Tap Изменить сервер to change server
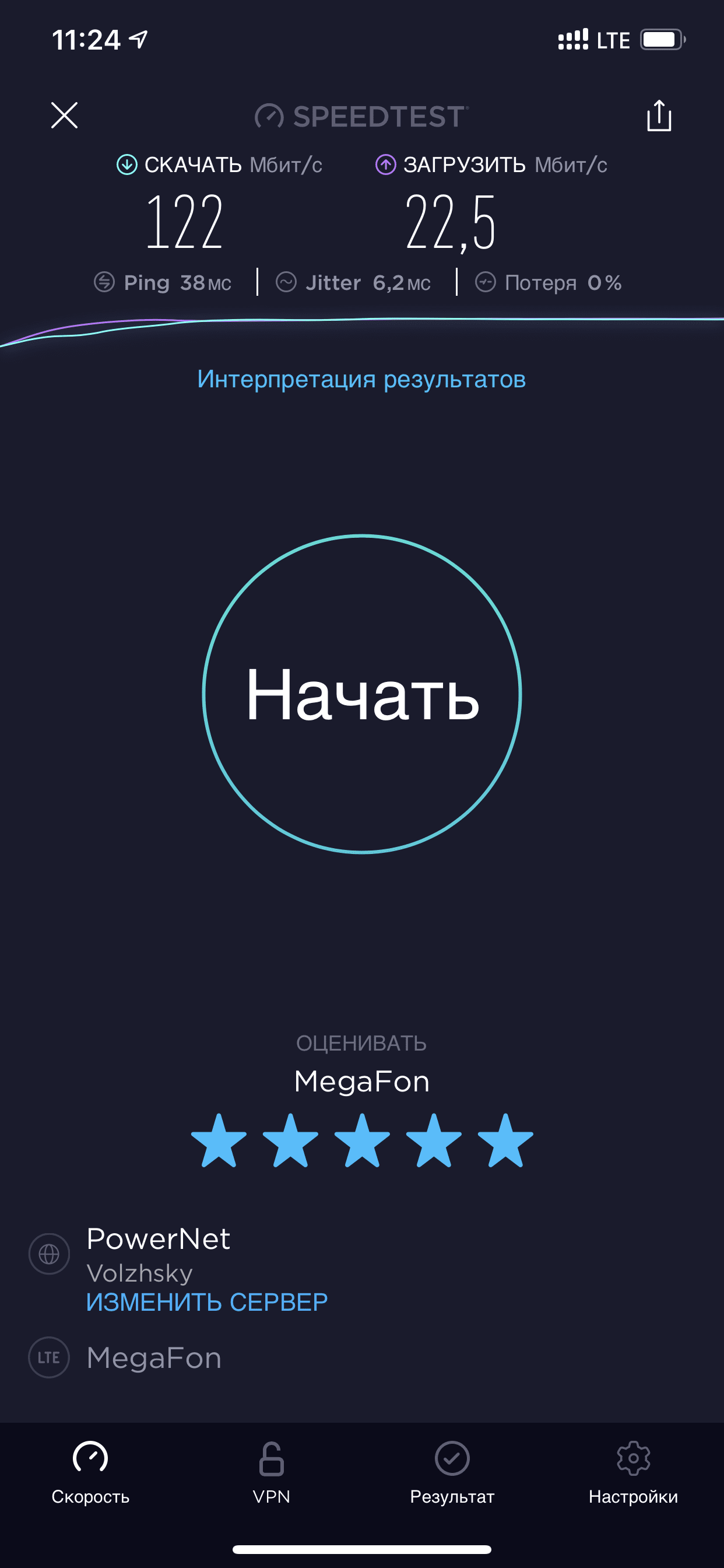Screen dimensions: 724x1568 pos(207,1302)
